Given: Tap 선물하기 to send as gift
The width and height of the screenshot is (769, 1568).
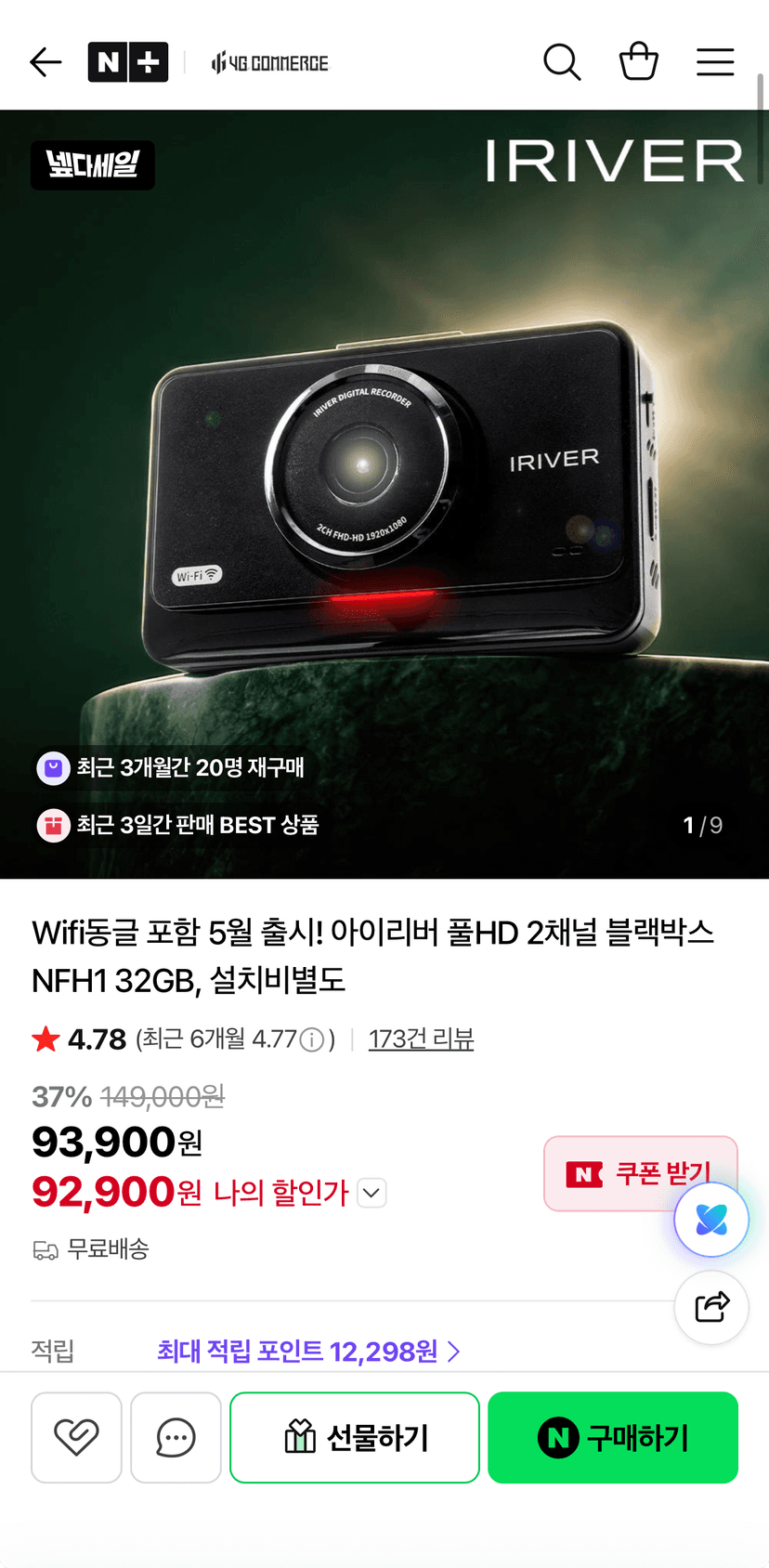Looking at the screenshot, I should tap(355, 1437).
